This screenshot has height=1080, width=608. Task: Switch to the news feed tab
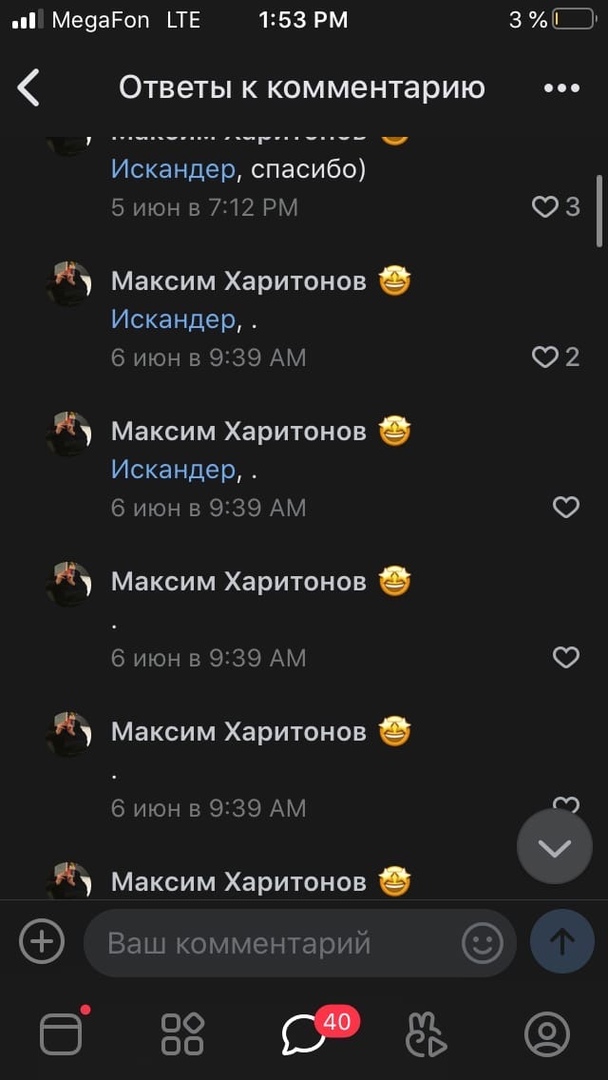(61, 1034)
